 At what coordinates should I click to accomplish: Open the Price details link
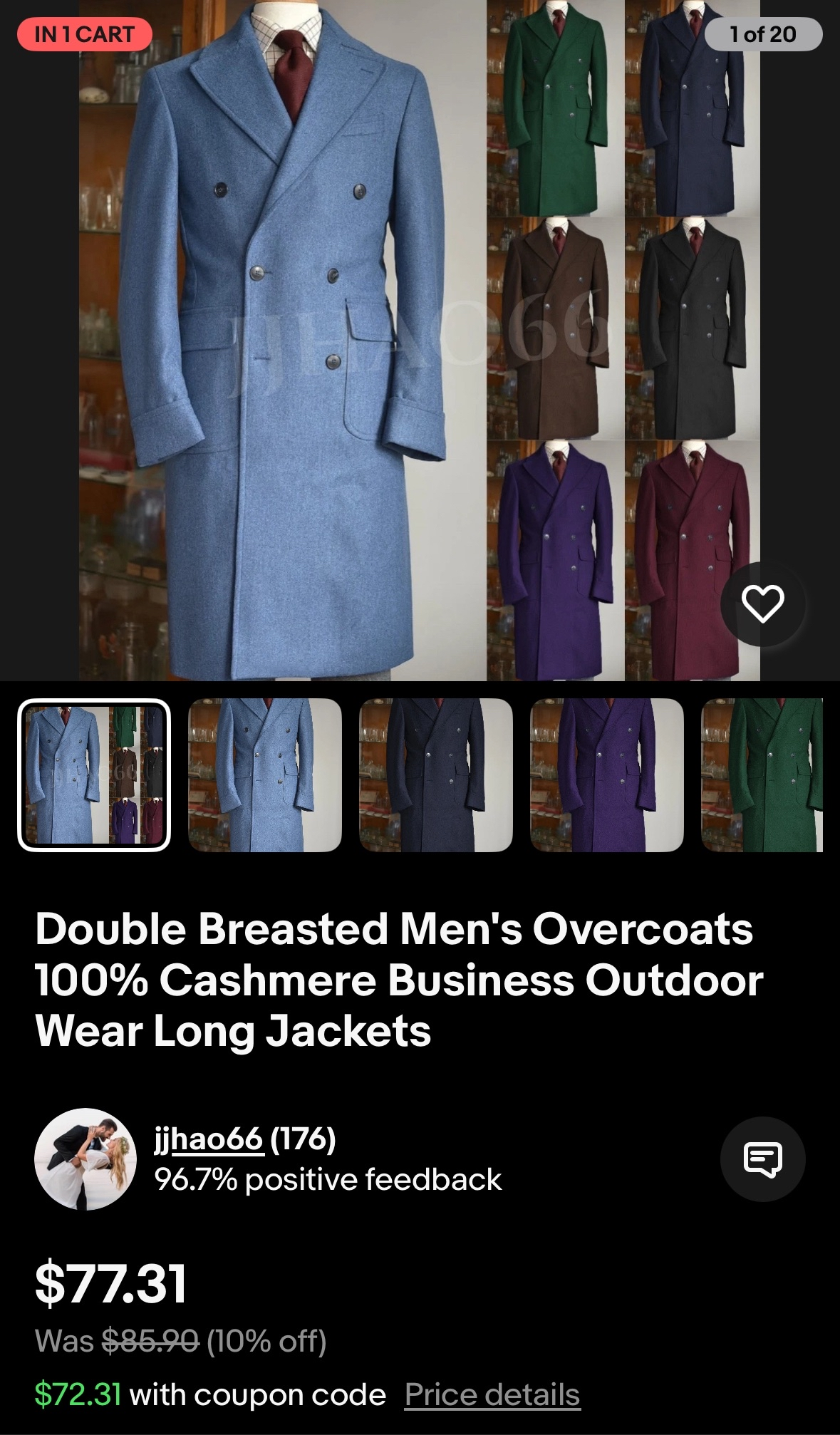(x=492, y=1394)
